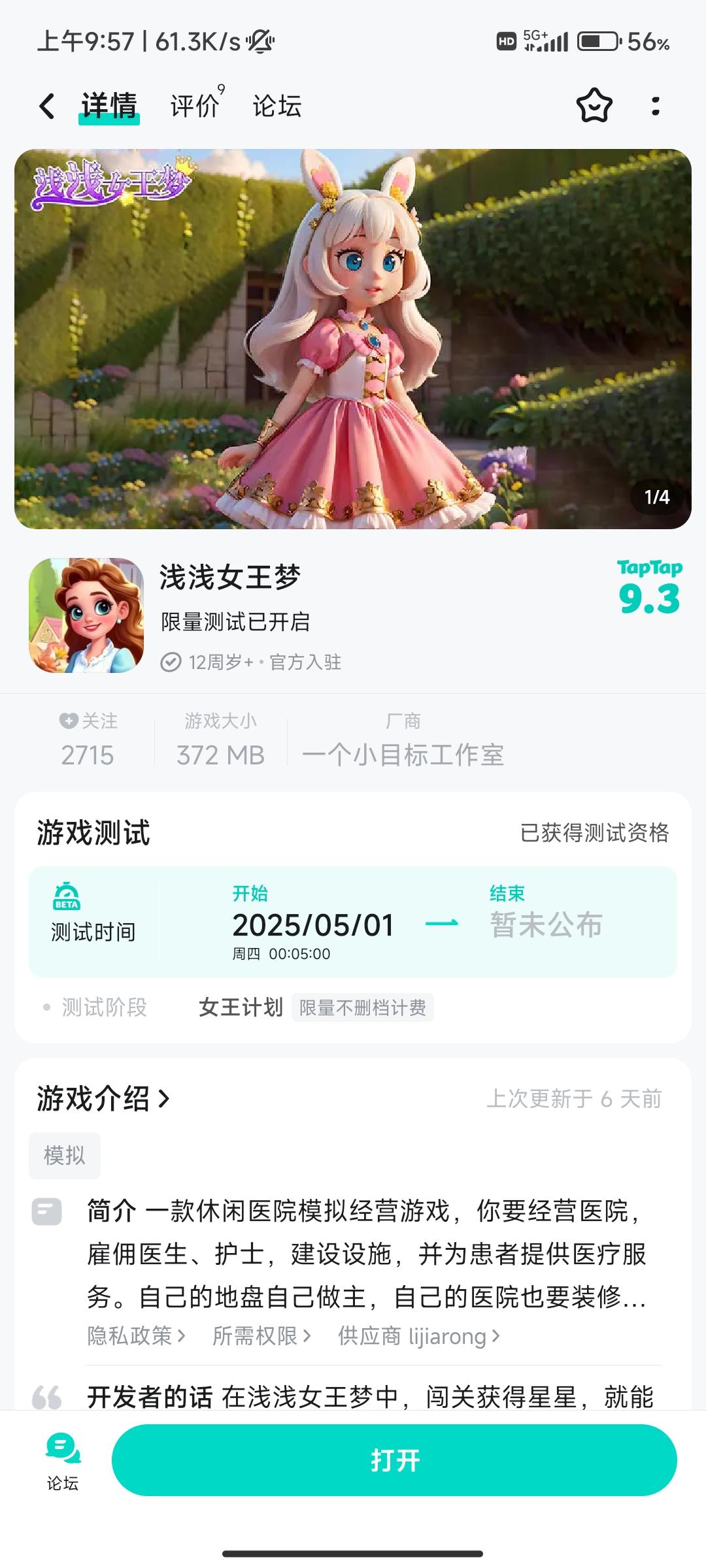View 所需权限 details

pos(261,1336)
